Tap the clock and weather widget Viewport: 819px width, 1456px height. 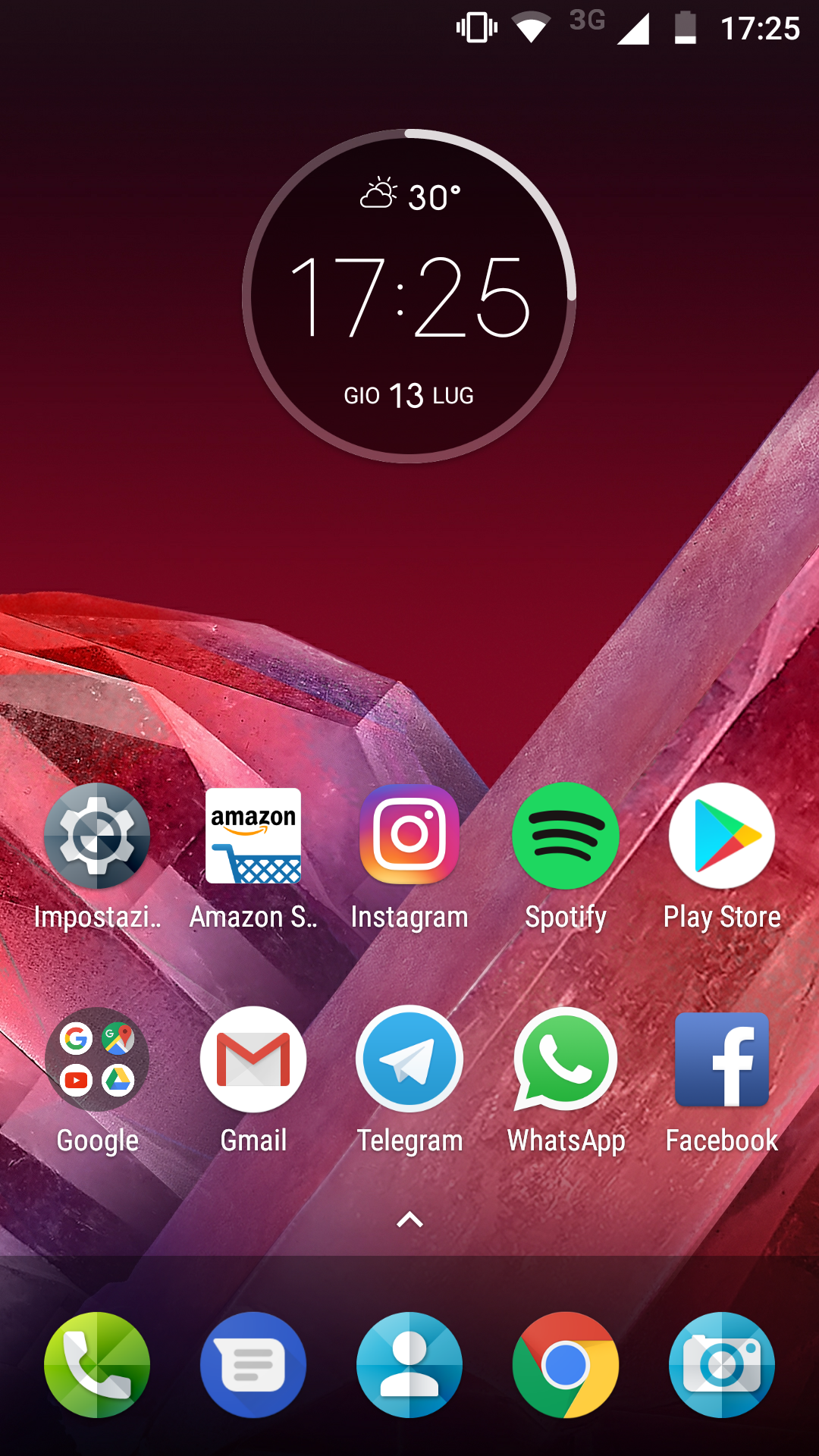(x=409, y=296)
